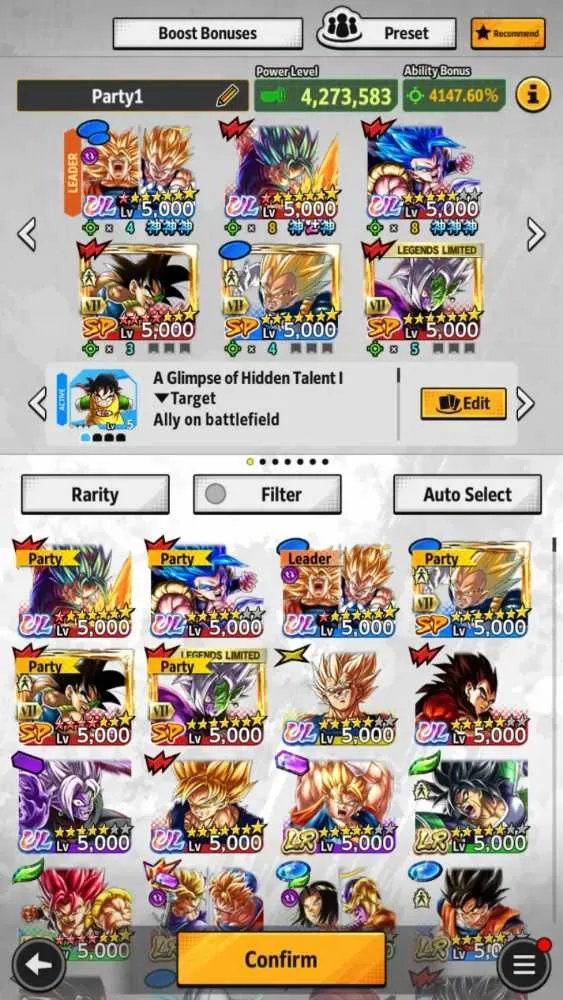Open the ability bonus info icon

[532, 96]
